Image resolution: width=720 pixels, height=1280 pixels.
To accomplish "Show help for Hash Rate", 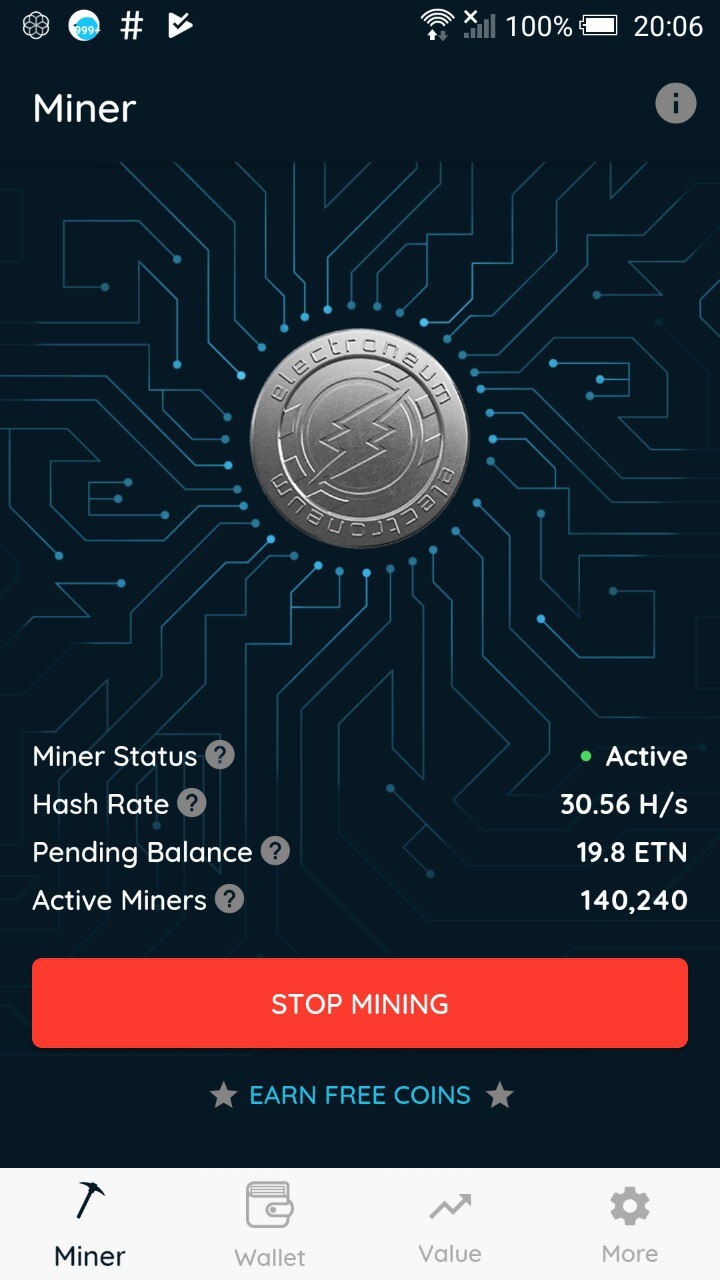I will 191,803.
